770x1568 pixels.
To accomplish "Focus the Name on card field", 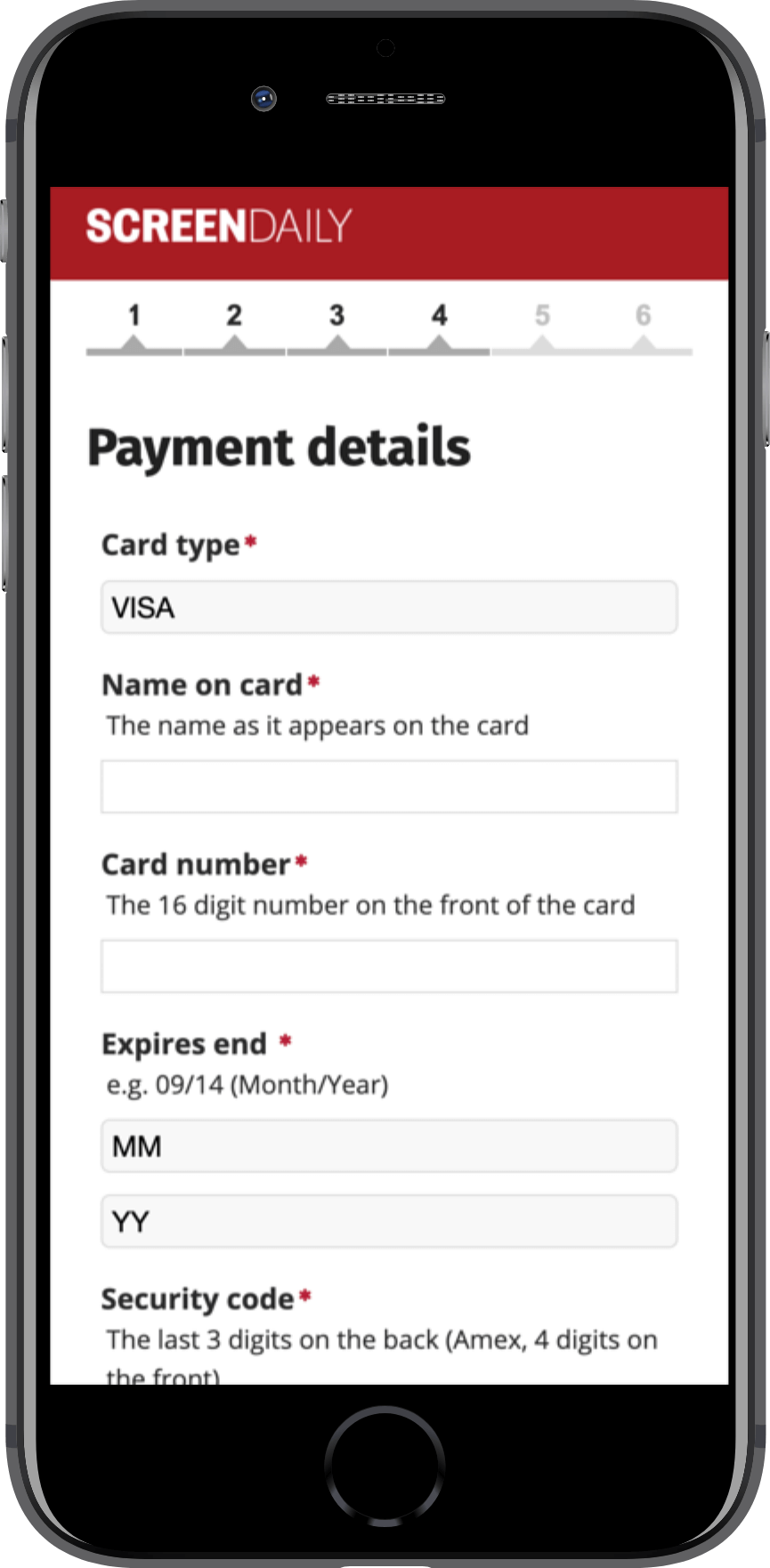I will [x=389, y=787].
